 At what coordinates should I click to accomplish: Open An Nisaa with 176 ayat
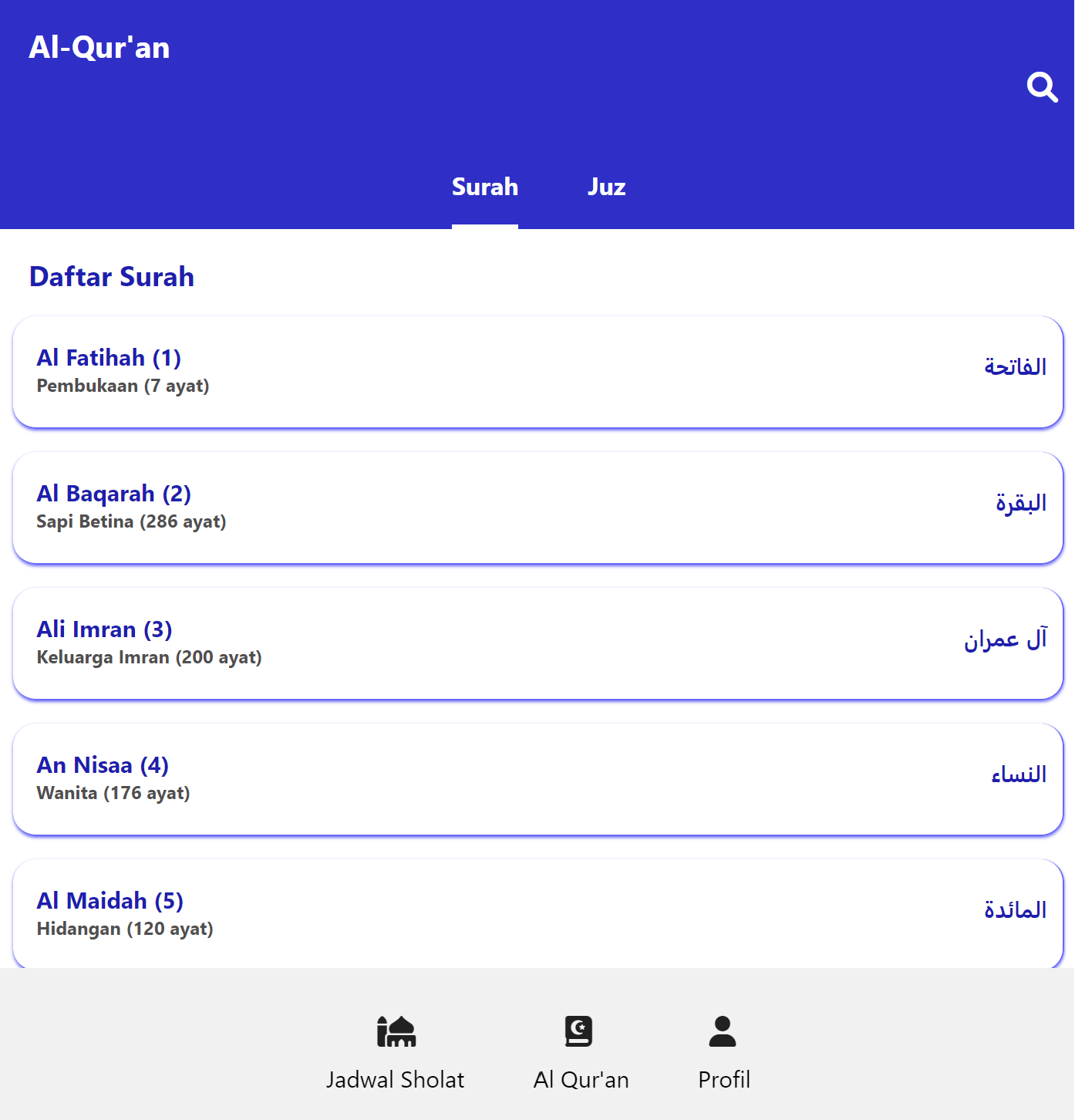(x=537, y=778)
